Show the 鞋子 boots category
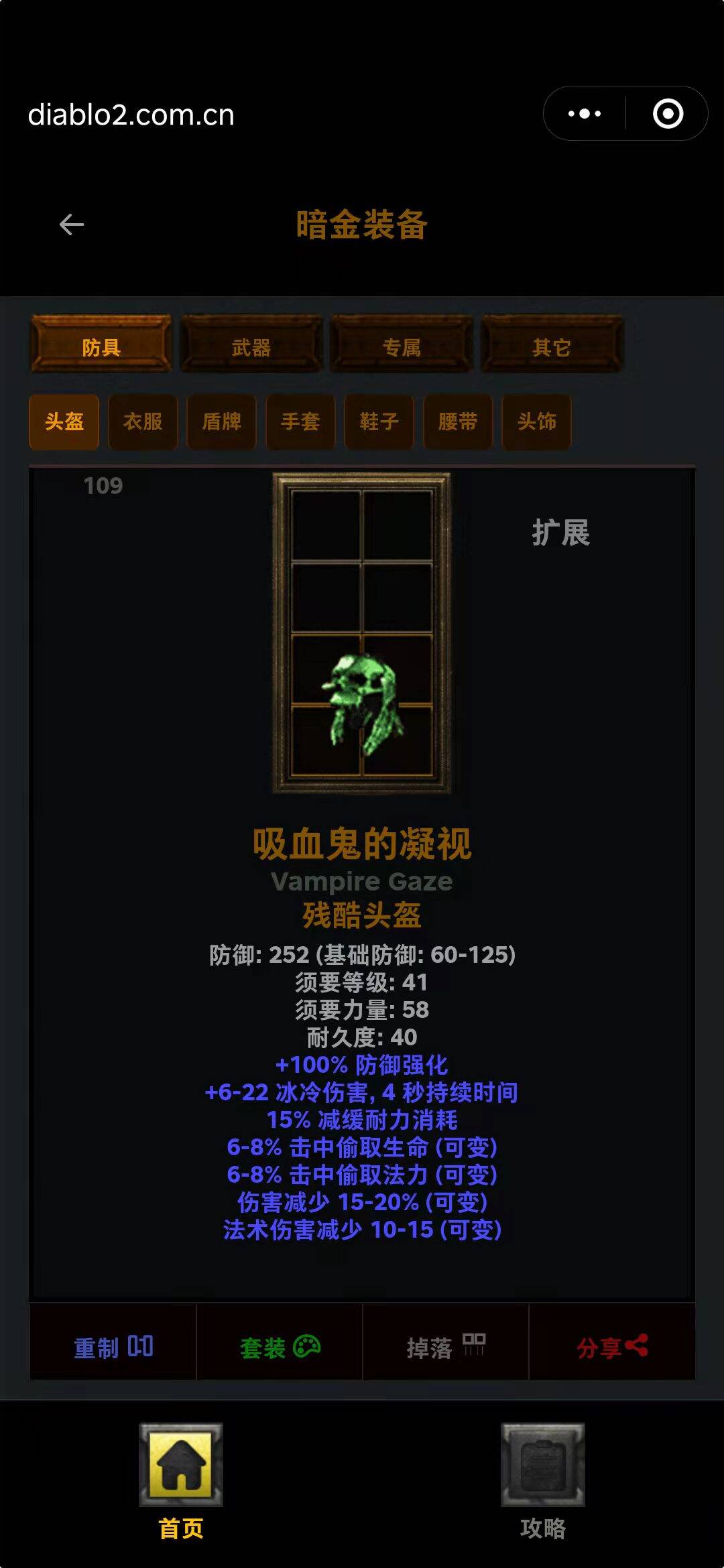724x1568 pixels. 379,421
